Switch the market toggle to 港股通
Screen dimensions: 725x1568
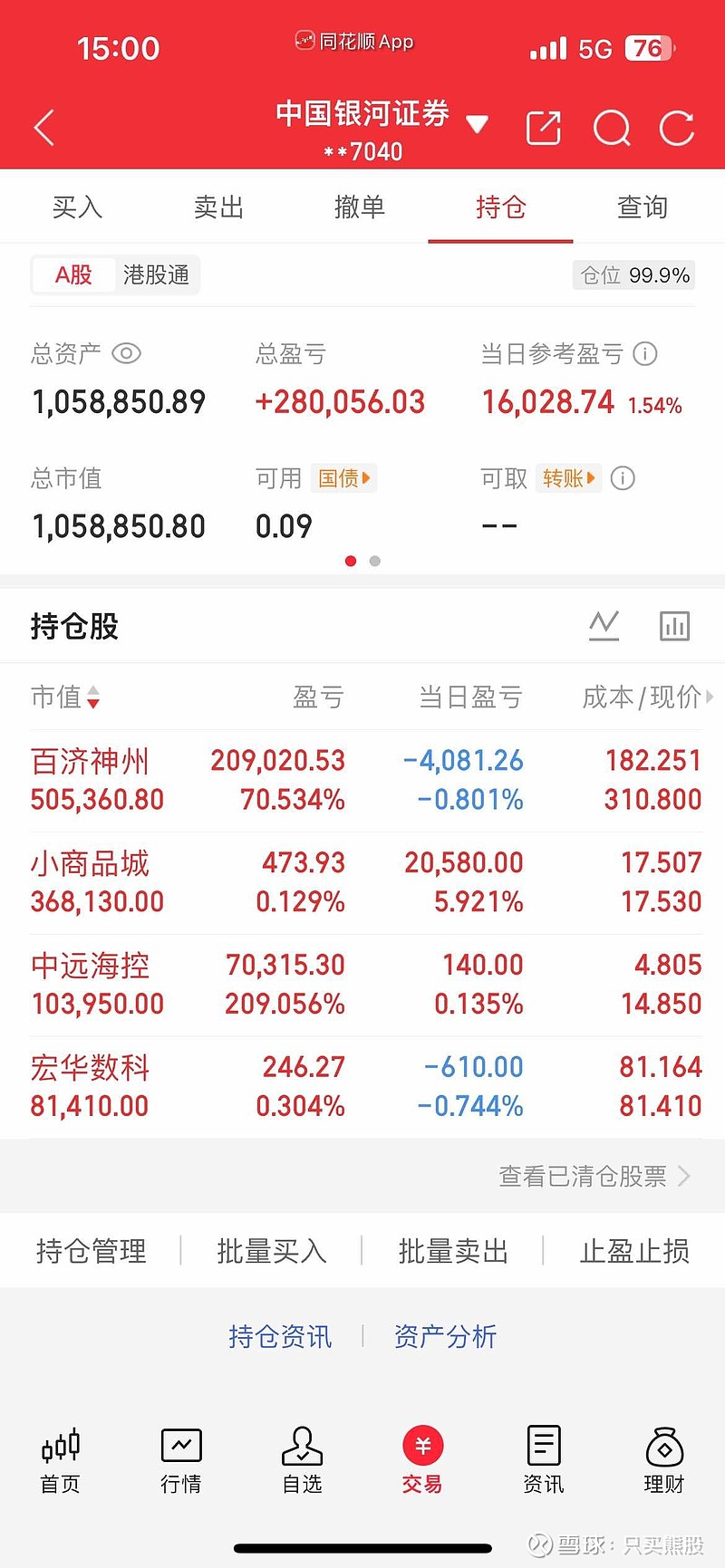156,274
